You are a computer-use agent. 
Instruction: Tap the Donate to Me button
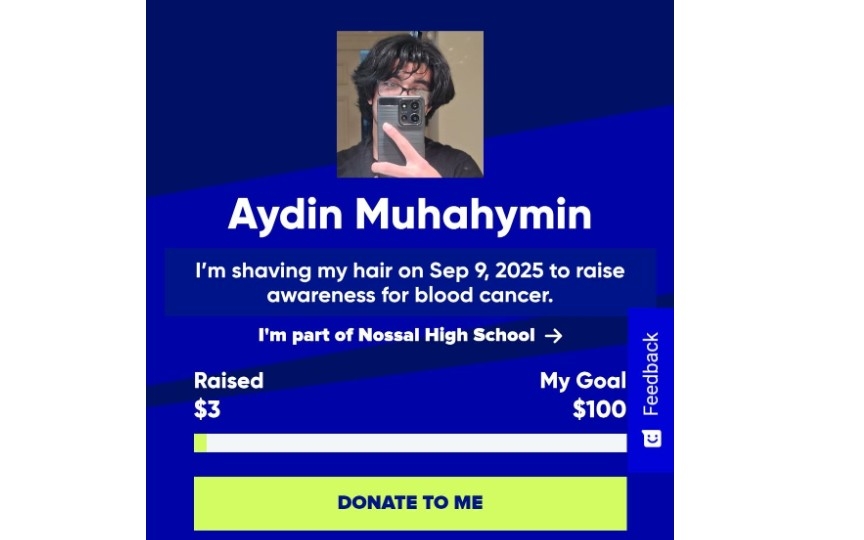tap(410, 503)
